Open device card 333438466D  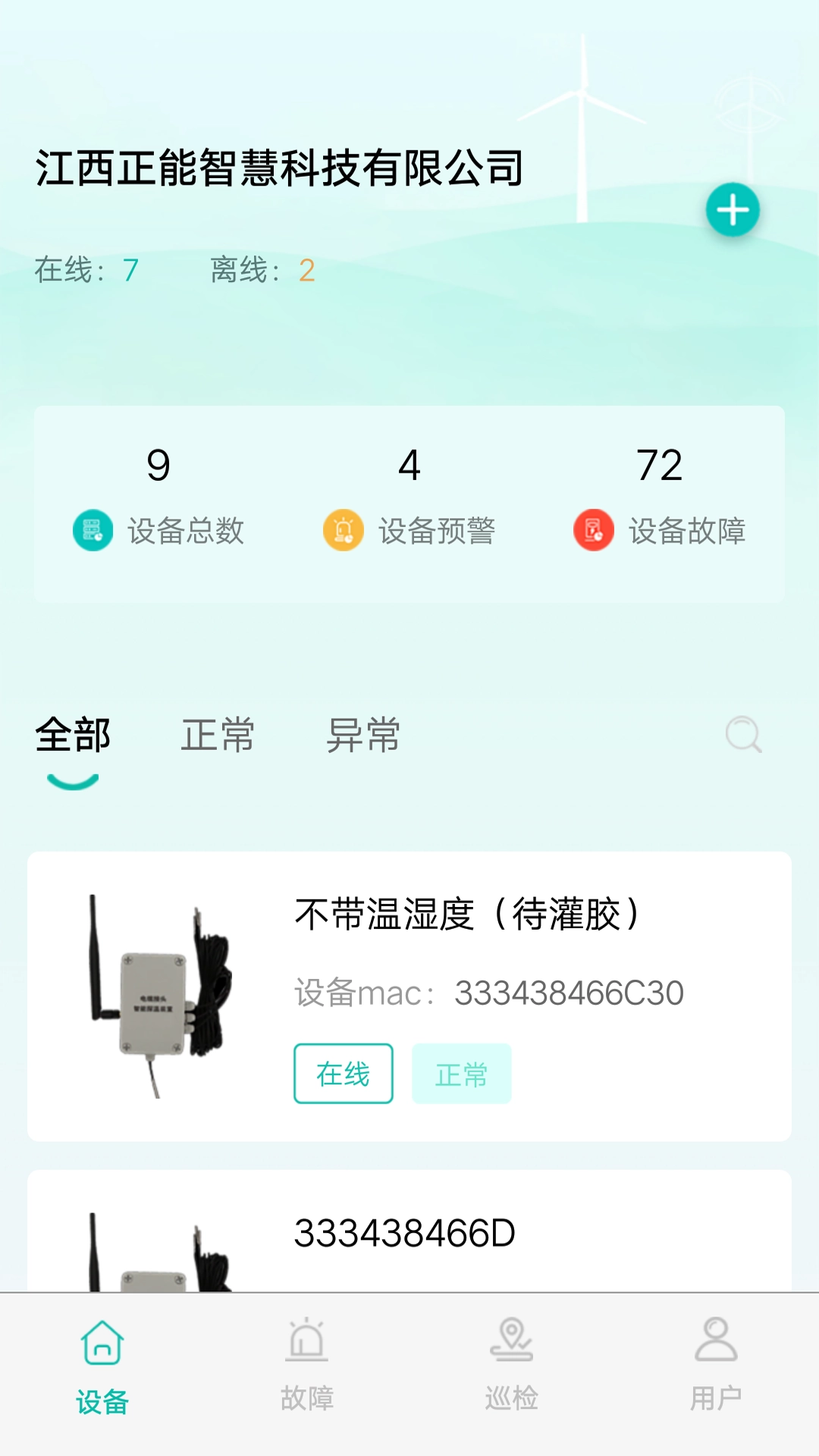click(409, 1232)
